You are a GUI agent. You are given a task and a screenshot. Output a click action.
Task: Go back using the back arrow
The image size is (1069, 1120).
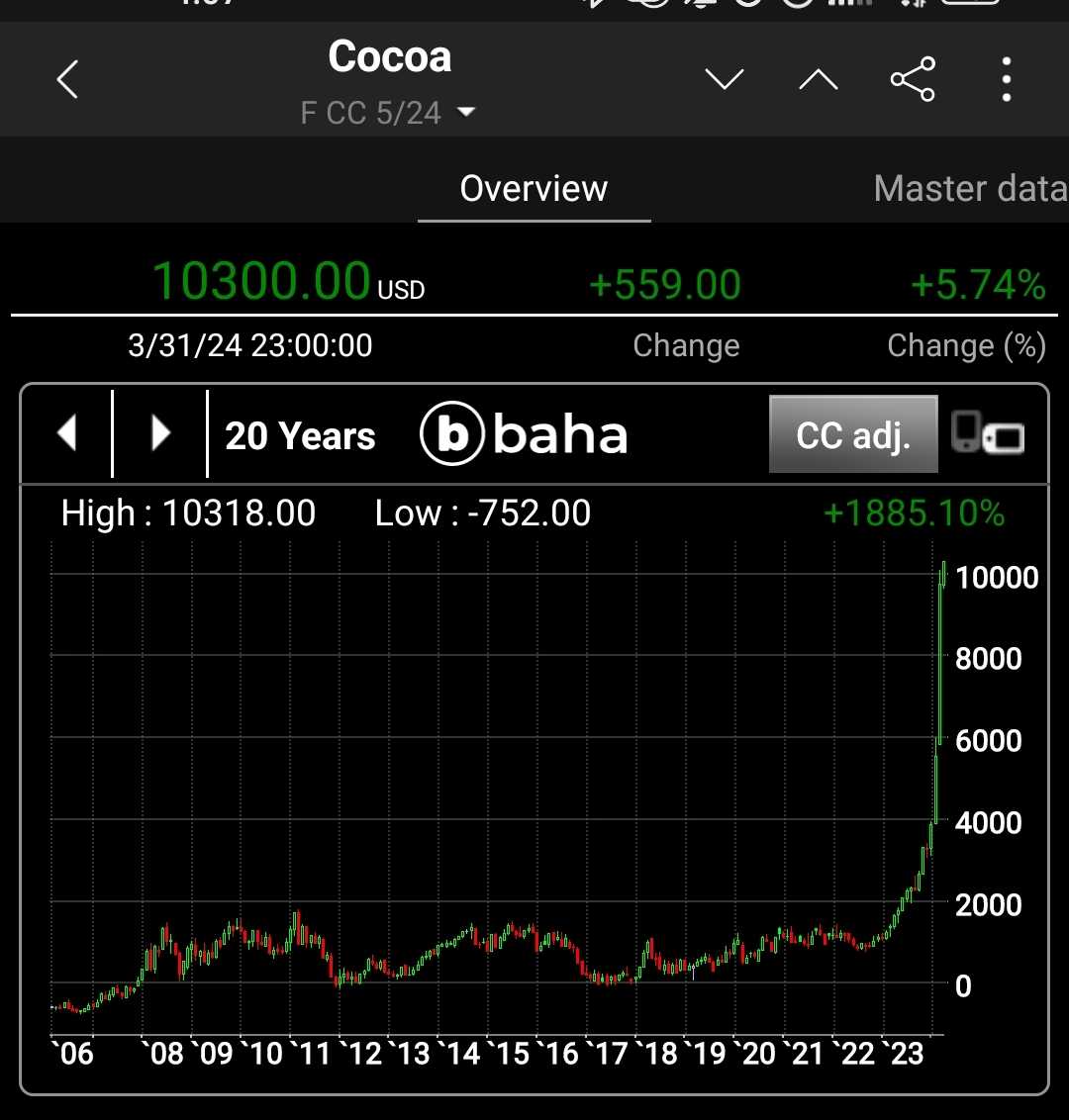pyautogui.click(x=67, y=79)
